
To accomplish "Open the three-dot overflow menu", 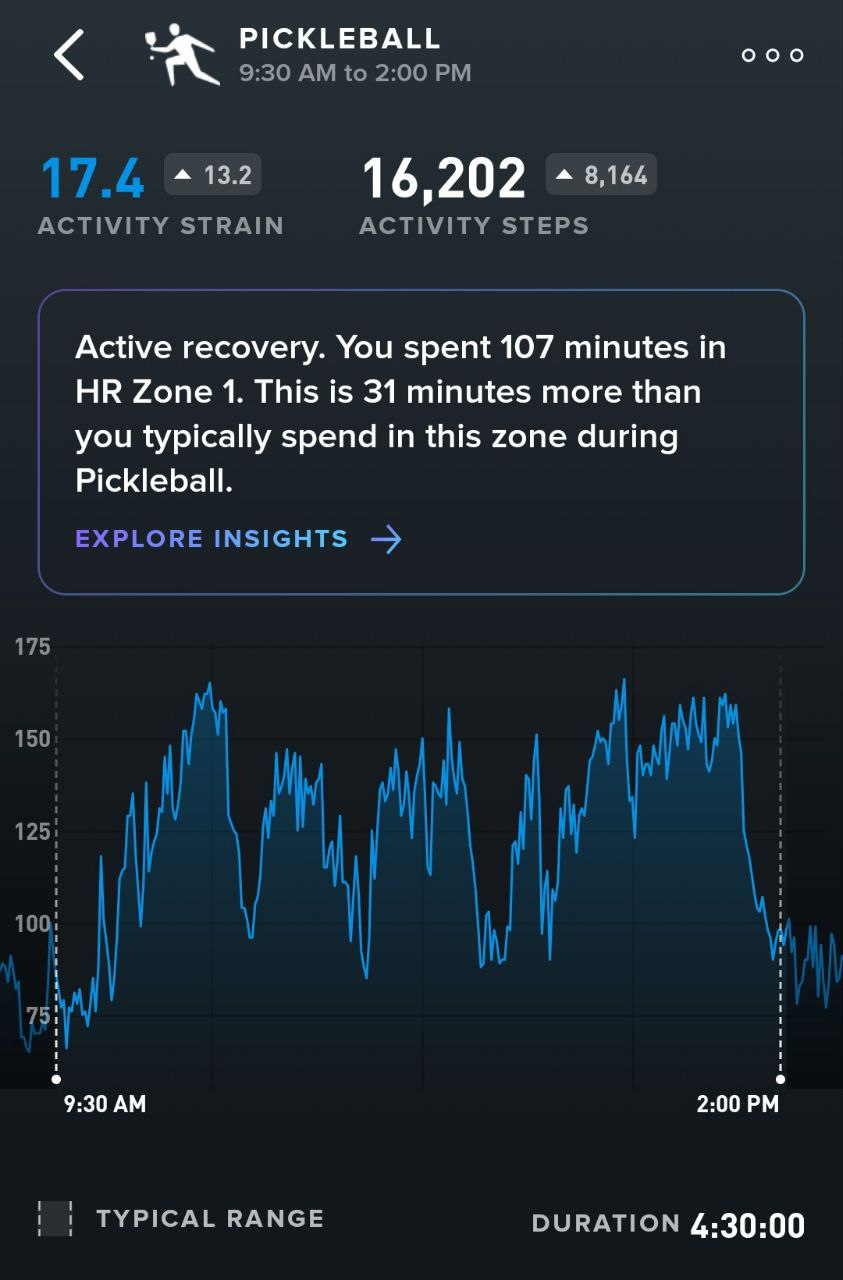I will [x=772, y=55].
